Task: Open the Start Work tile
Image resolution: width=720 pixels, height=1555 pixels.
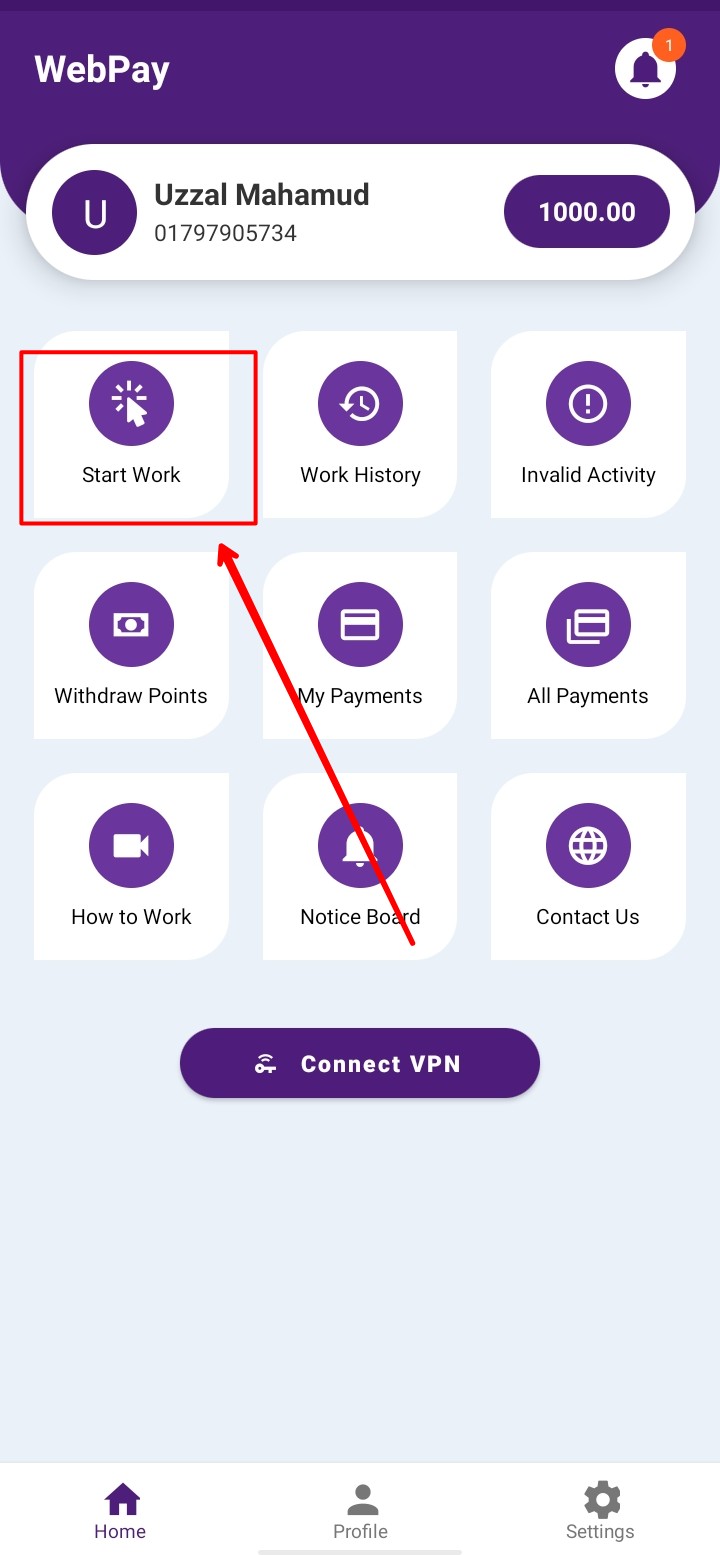Action: coord(131,425)
